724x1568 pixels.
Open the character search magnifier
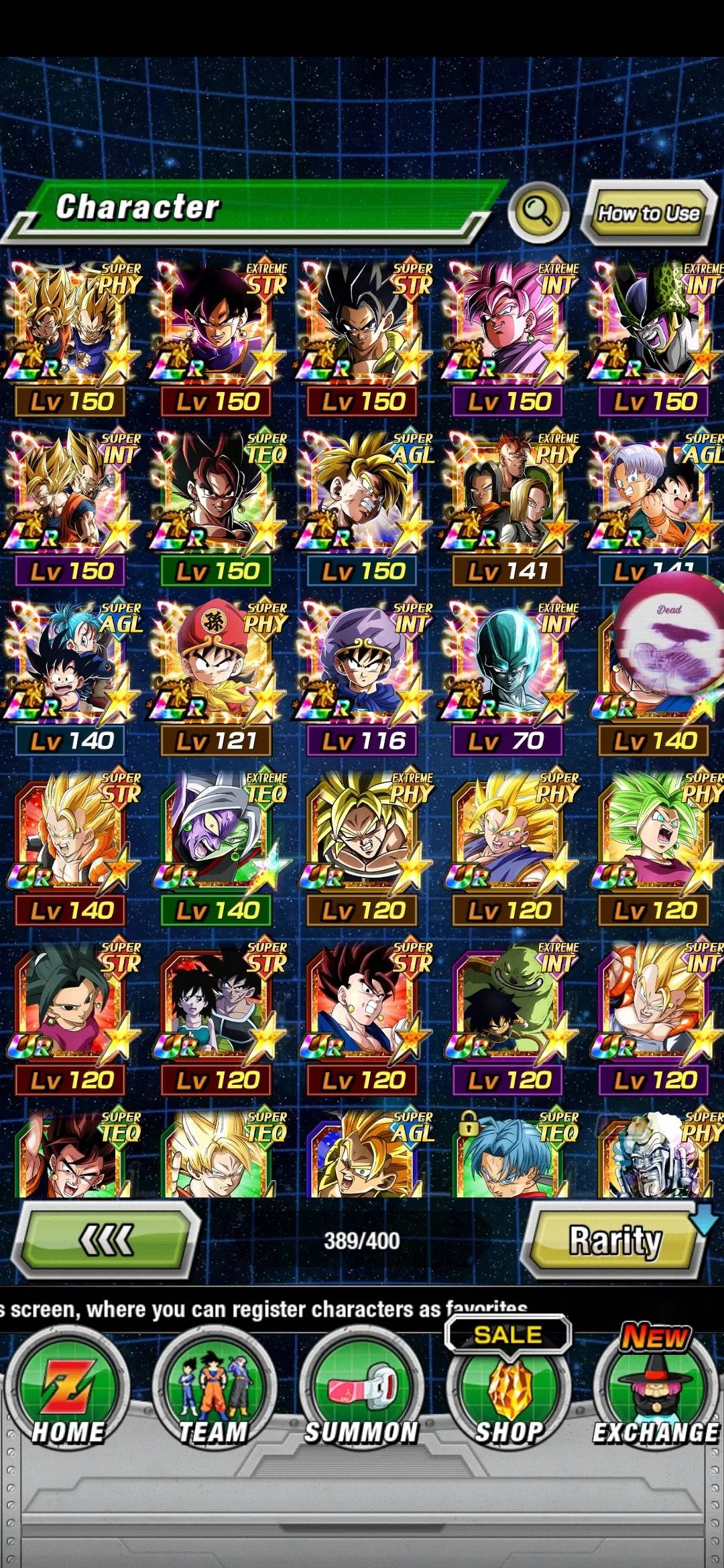click(538, 212)
